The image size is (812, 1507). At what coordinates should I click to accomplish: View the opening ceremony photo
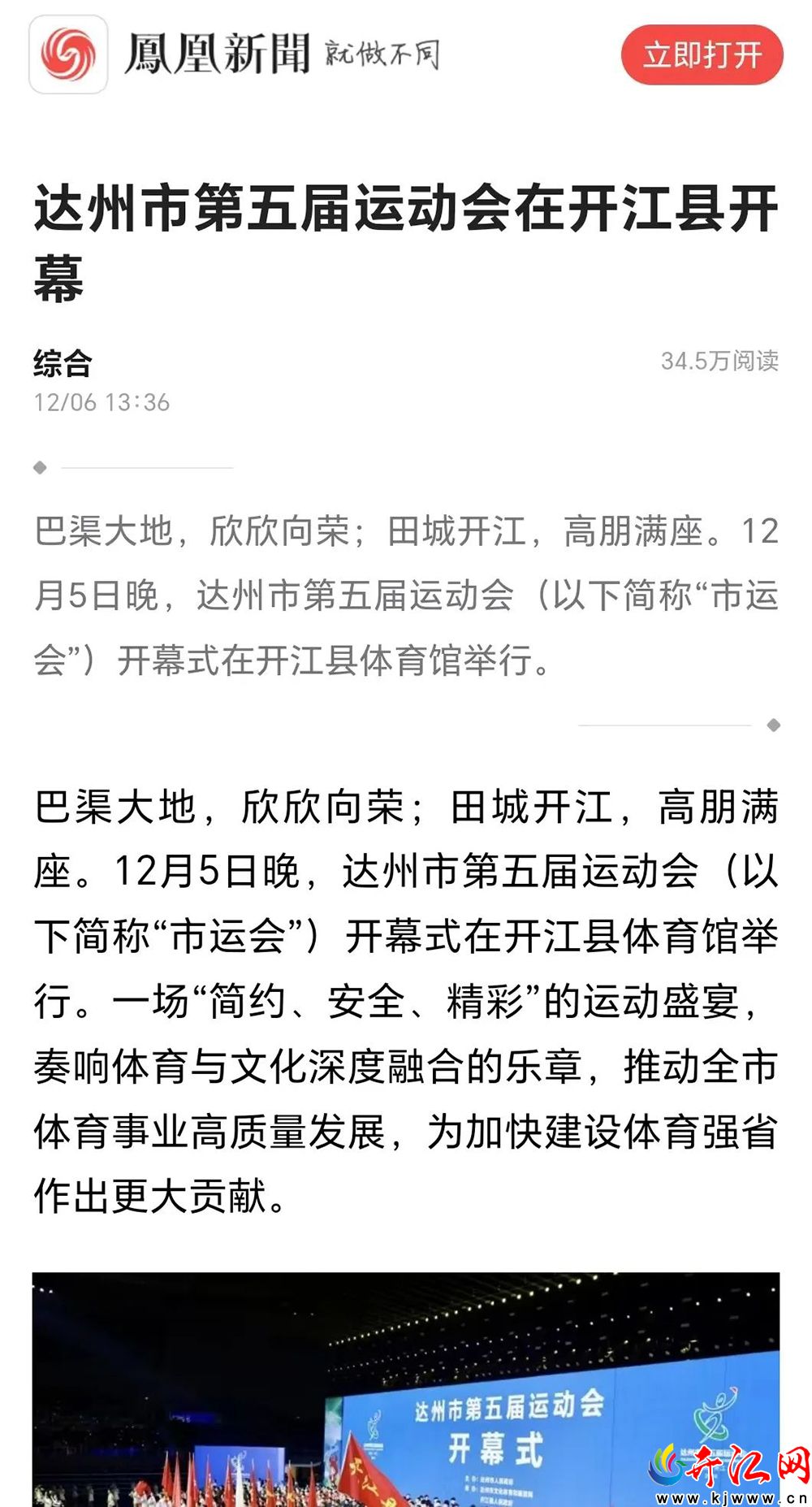[406, 1389]
